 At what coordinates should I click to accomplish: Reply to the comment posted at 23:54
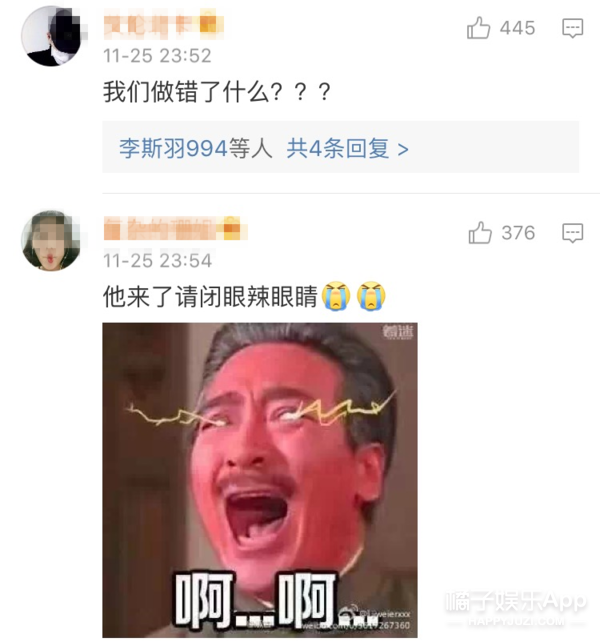(572, 233)
